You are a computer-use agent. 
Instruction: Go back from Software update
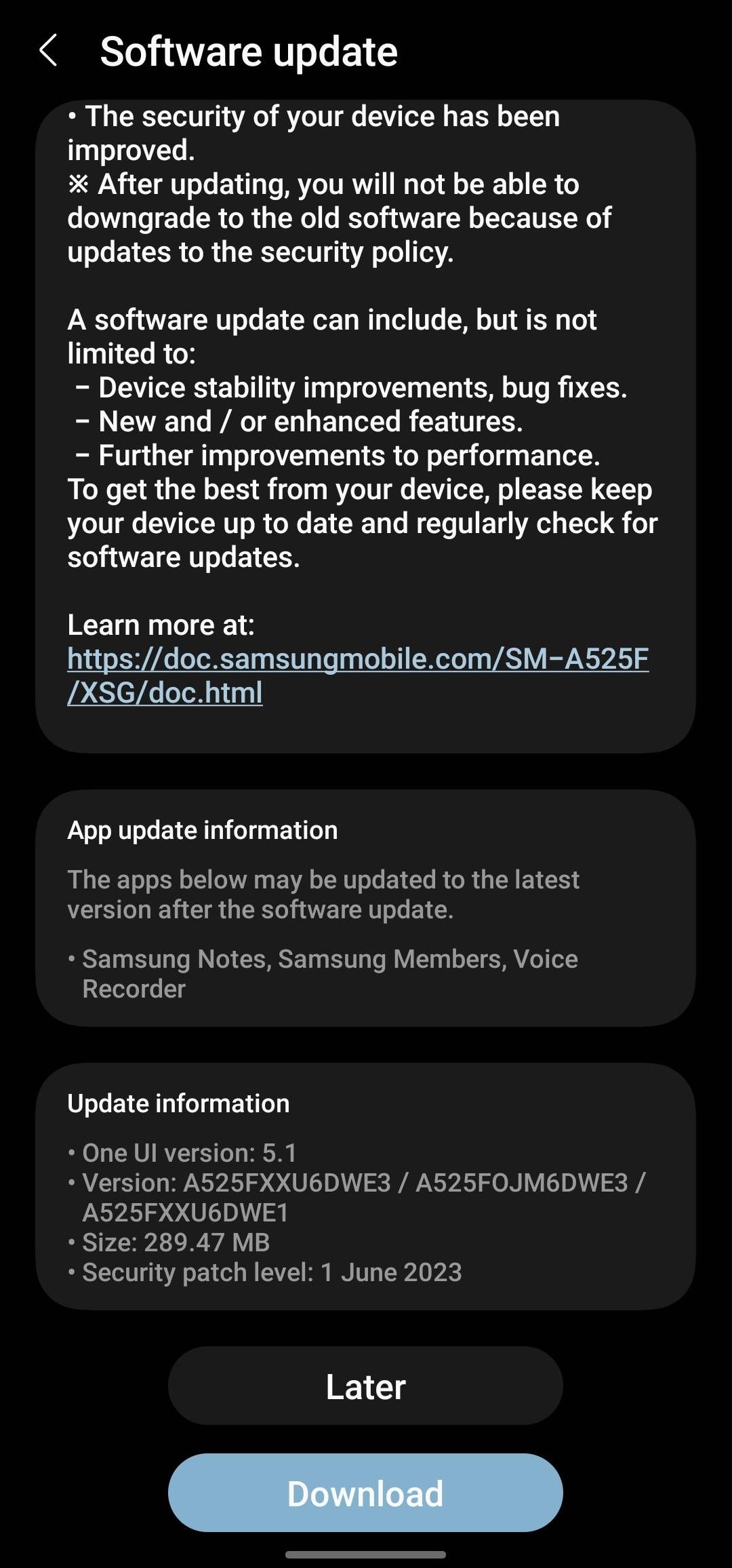(48, 51)
